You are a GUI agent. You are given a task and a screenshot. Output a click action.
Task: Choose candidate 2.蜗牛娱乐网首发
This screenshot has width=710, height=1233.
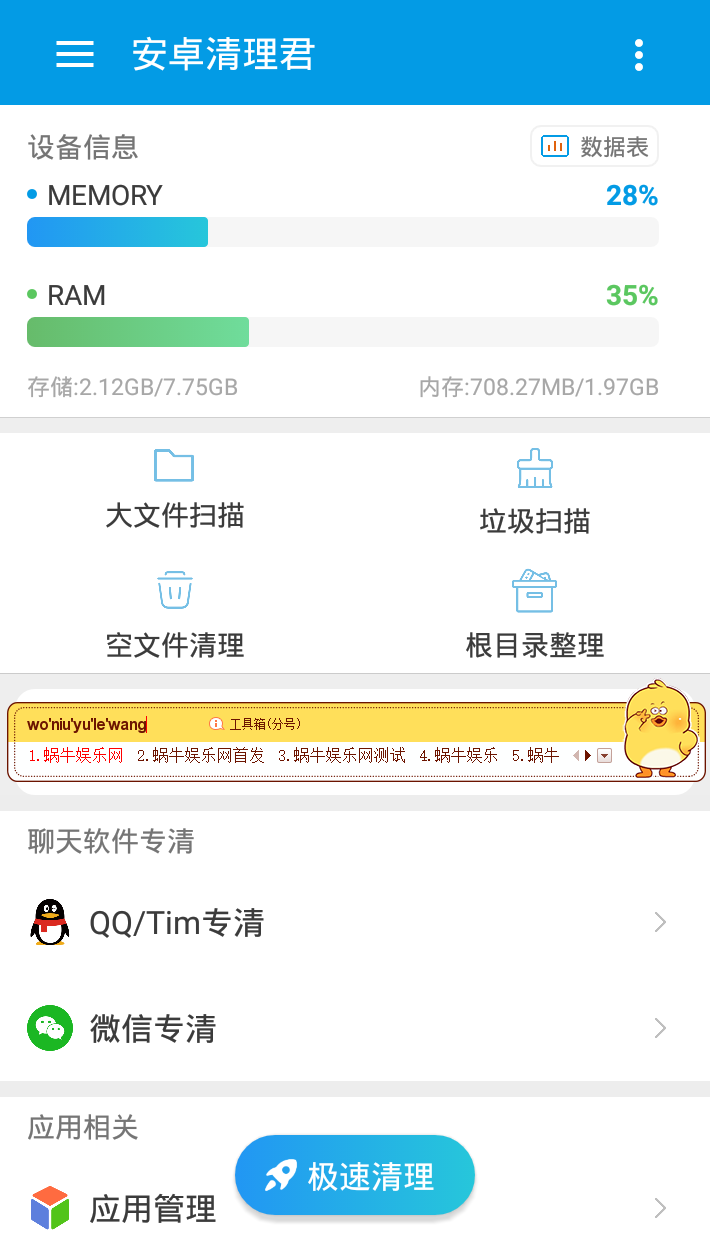201,756
